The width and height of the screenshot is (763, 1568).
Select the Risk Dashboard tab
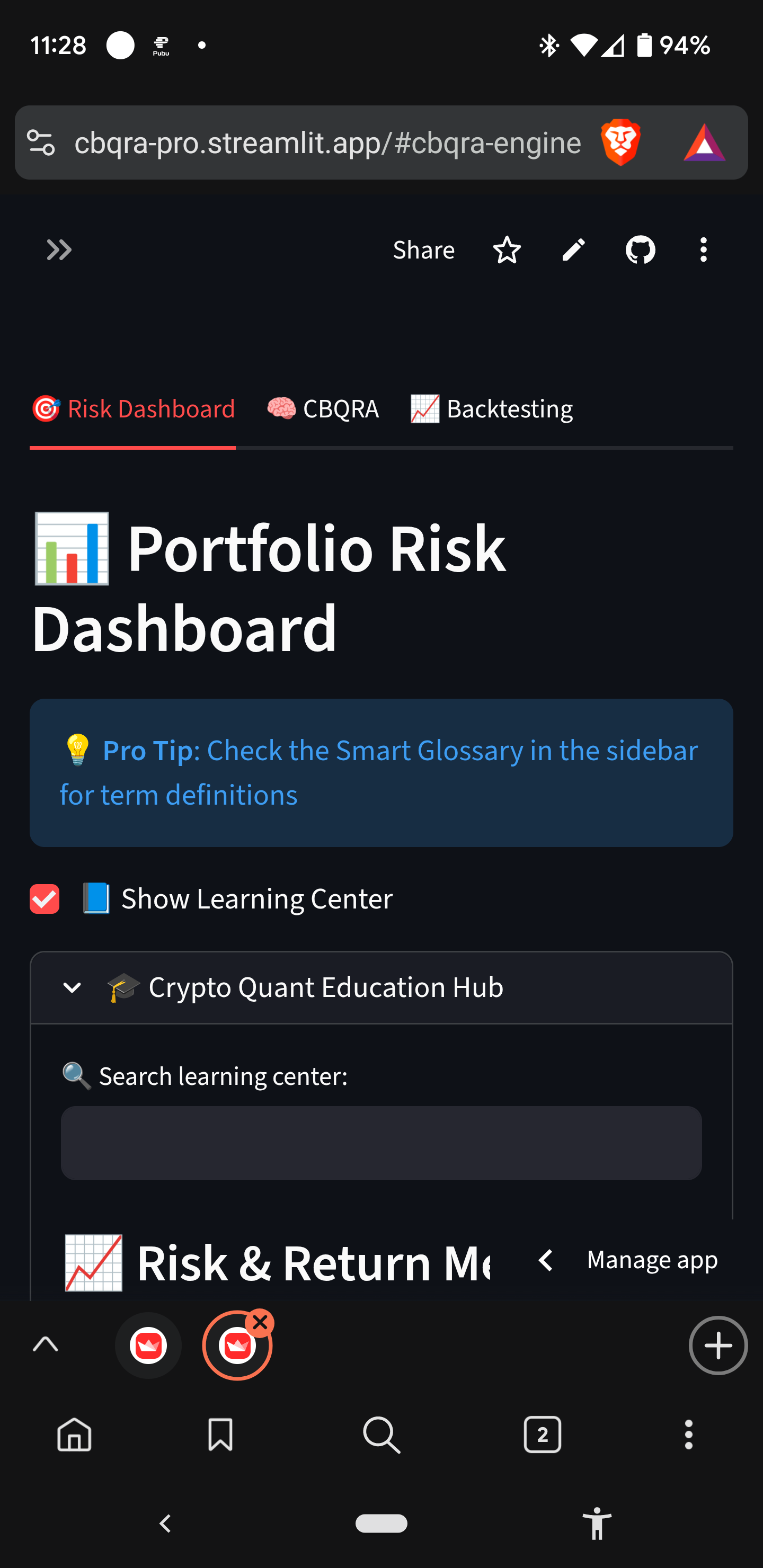pyautogui.click(x=133, y=409)
